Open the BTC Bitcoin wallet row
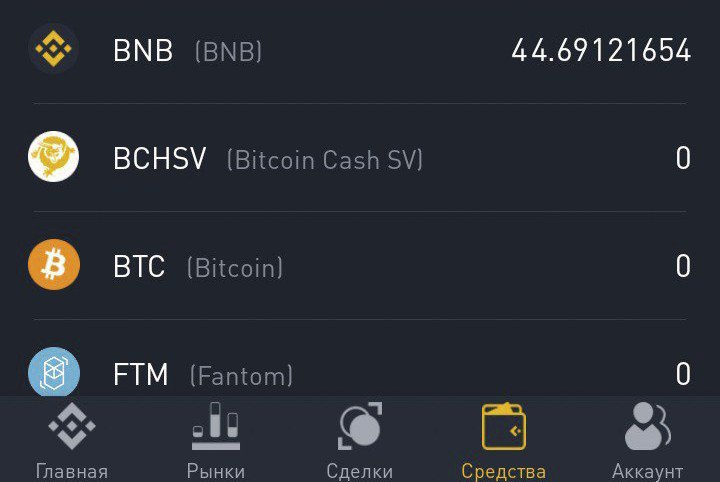The height and width of the screenshot is (482, 720). (360, 267)
